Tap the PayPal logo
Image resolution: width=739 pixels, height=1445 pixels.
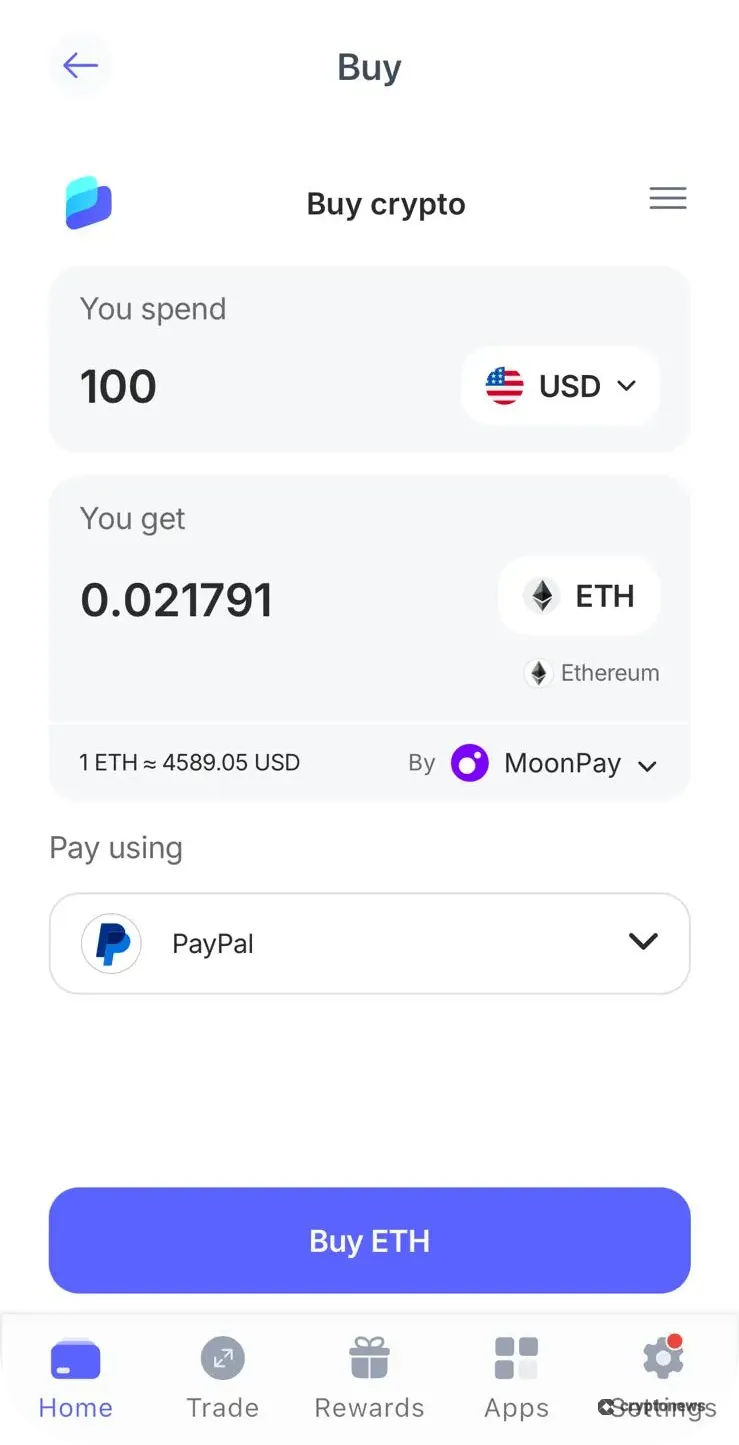(111, 943)
